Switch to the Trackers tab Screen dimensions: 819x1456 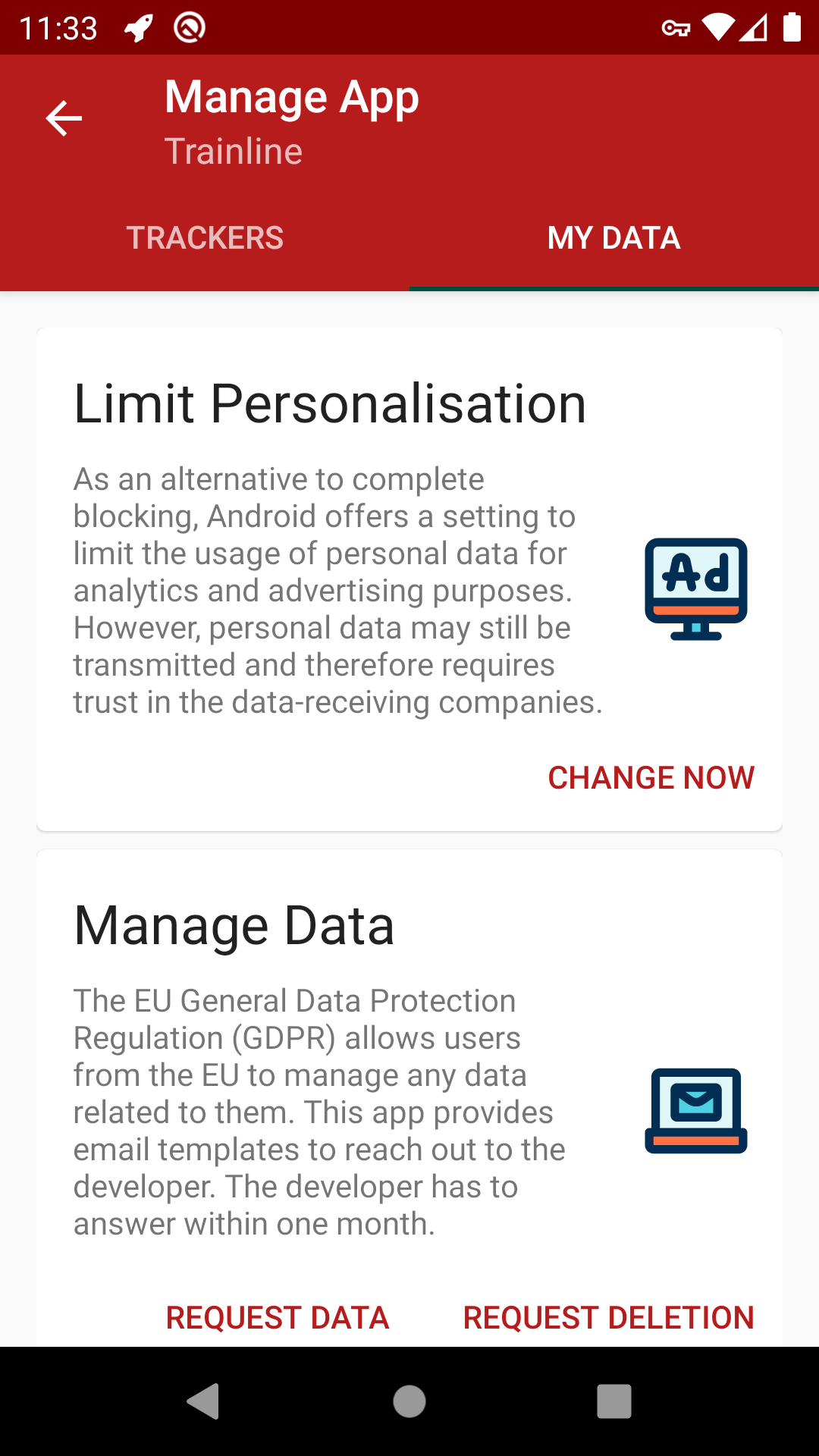pos(205,238)
